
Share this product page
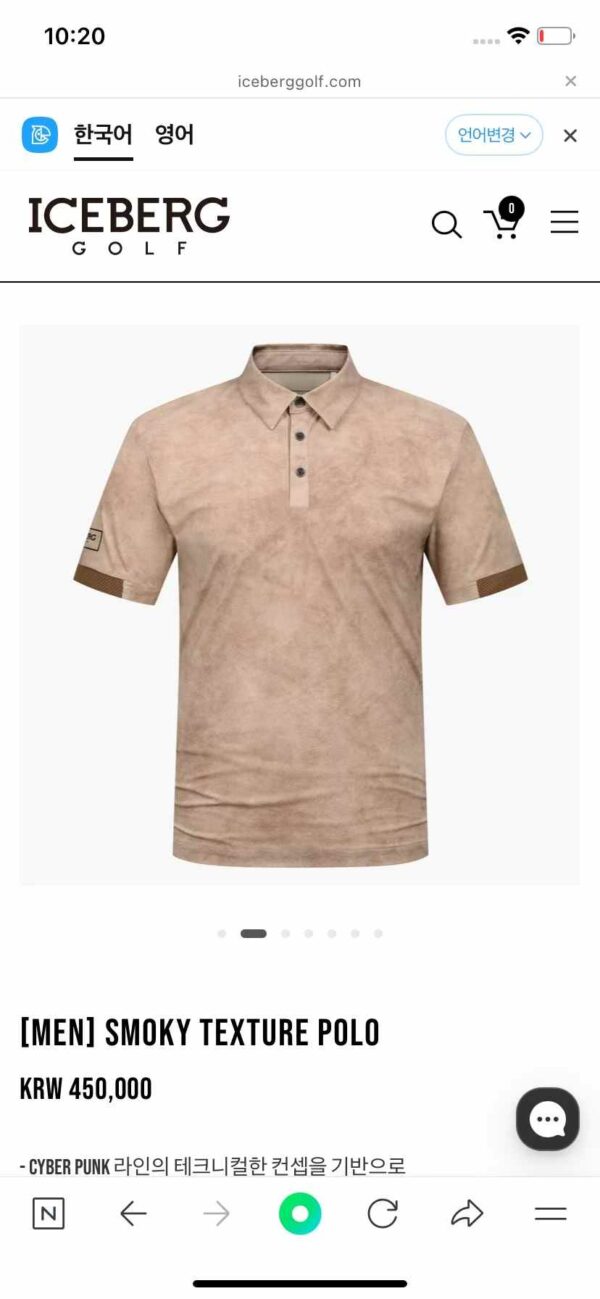point(466,1214)
